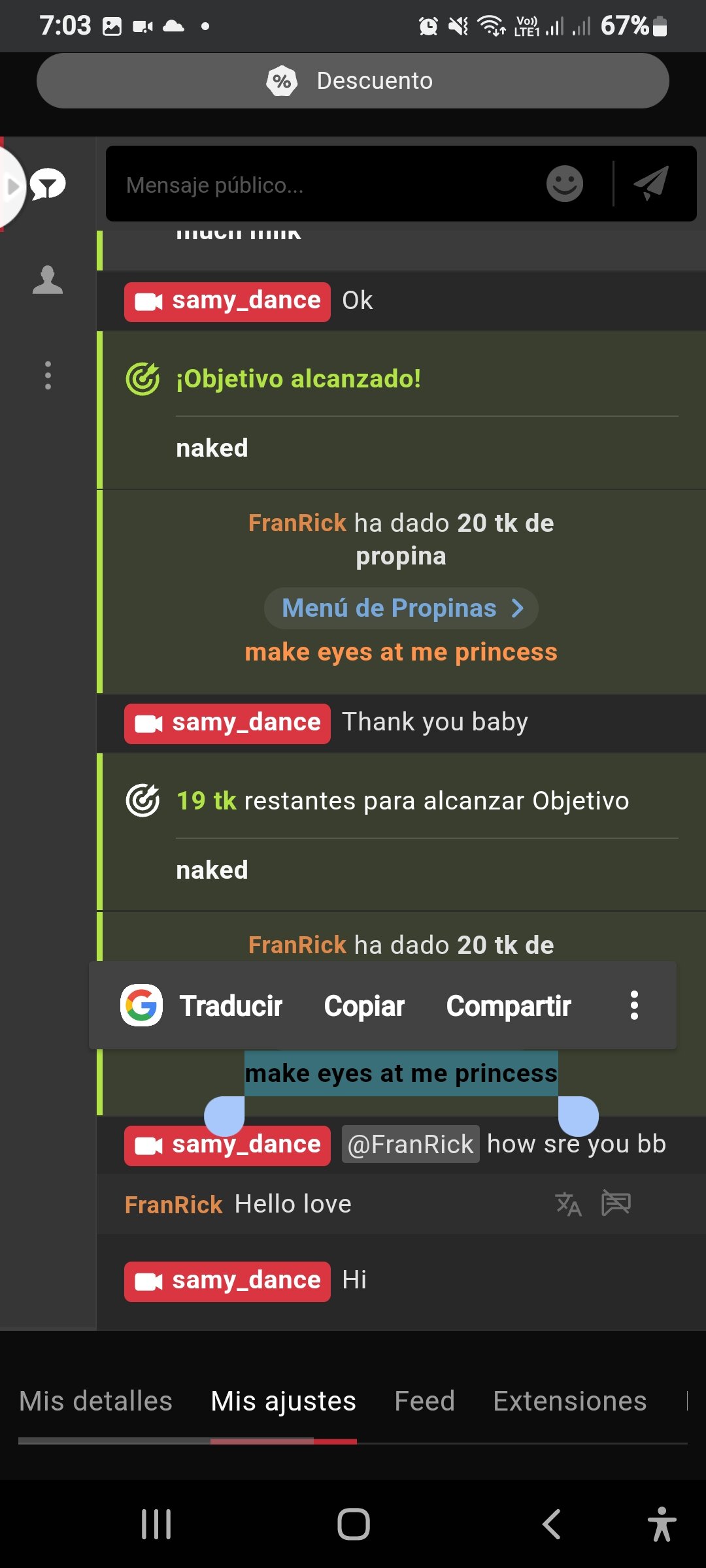Screen dimensions: 706x1568
Task: Go back using system navigation
Action: pyautogui.click(x=551, y=1524)
